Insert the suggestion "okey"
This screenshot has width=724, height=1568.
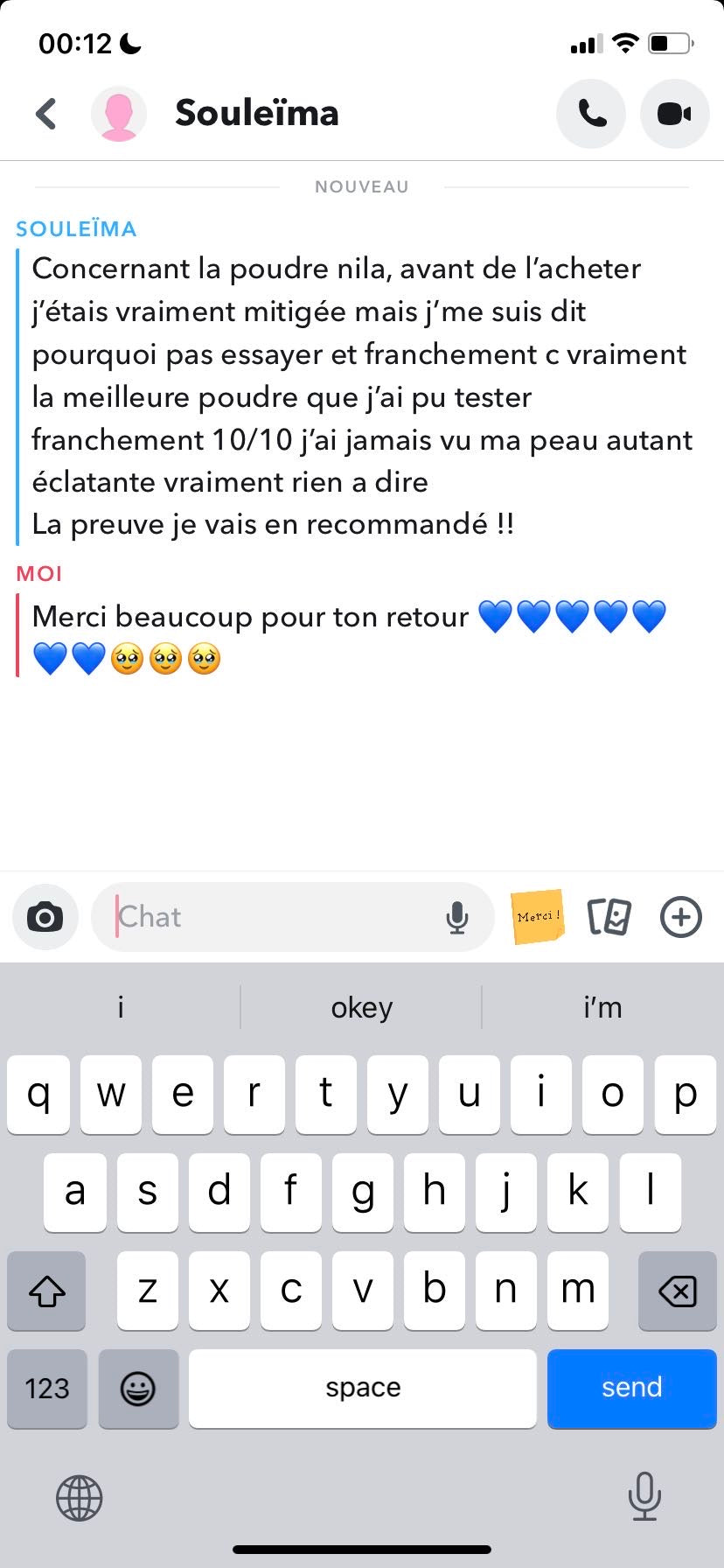361,1007
